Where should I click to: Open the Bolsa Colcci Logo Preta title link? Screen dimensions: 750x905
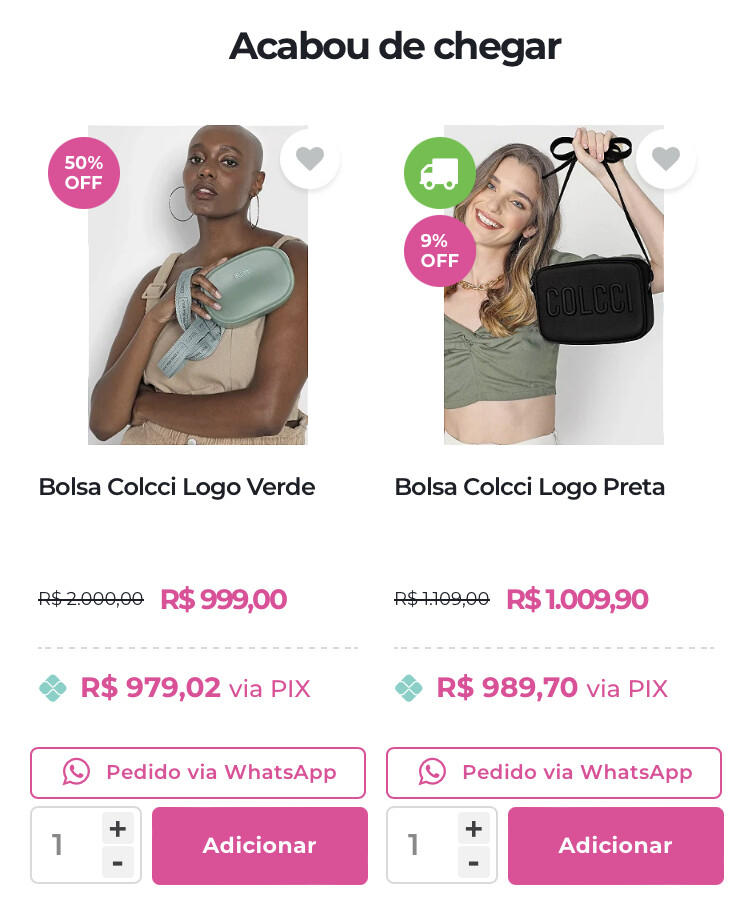(530, 487)
